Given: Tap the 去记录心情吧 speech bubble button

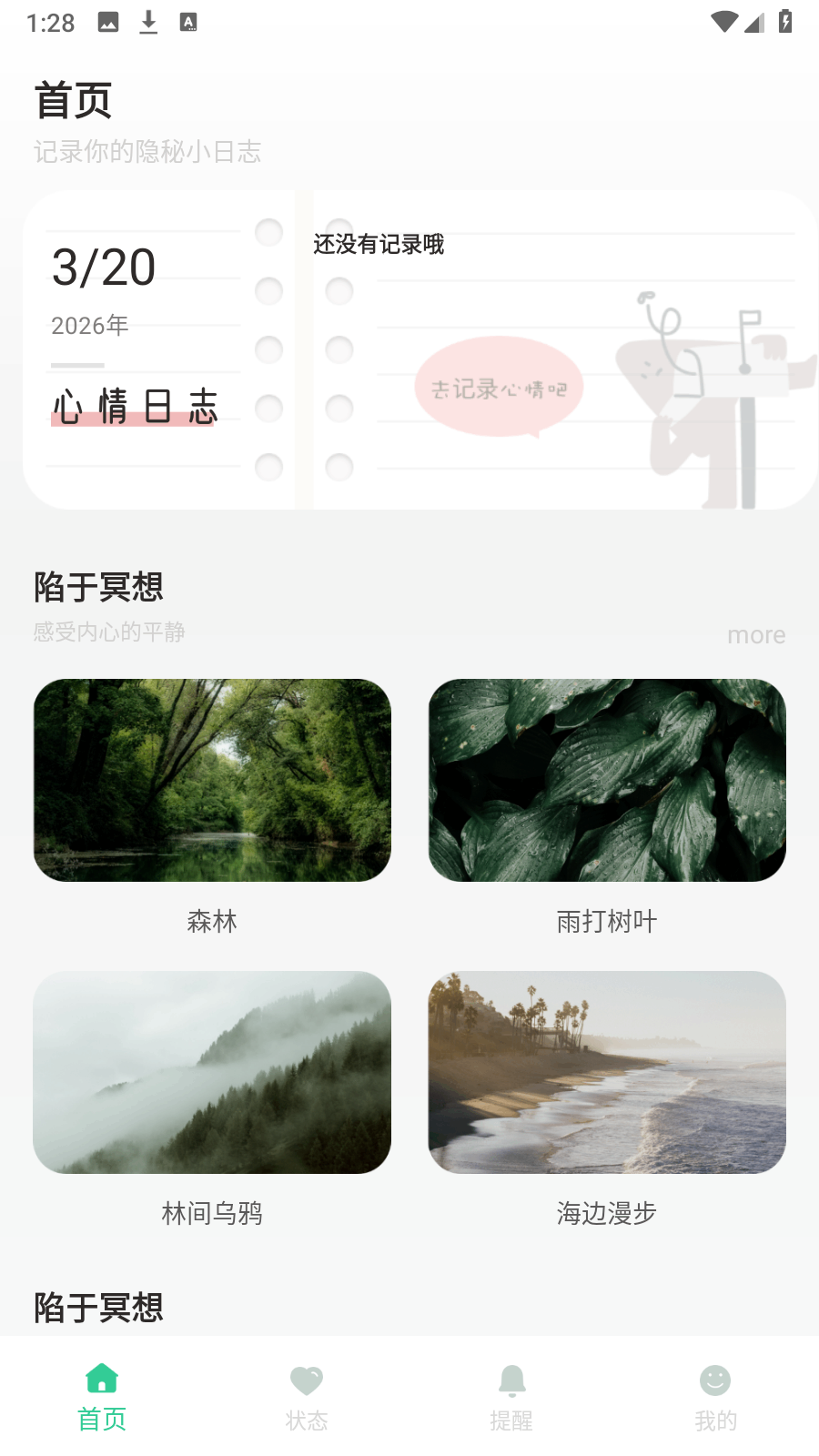Looking at the screenshot, I should pos(500,387).
